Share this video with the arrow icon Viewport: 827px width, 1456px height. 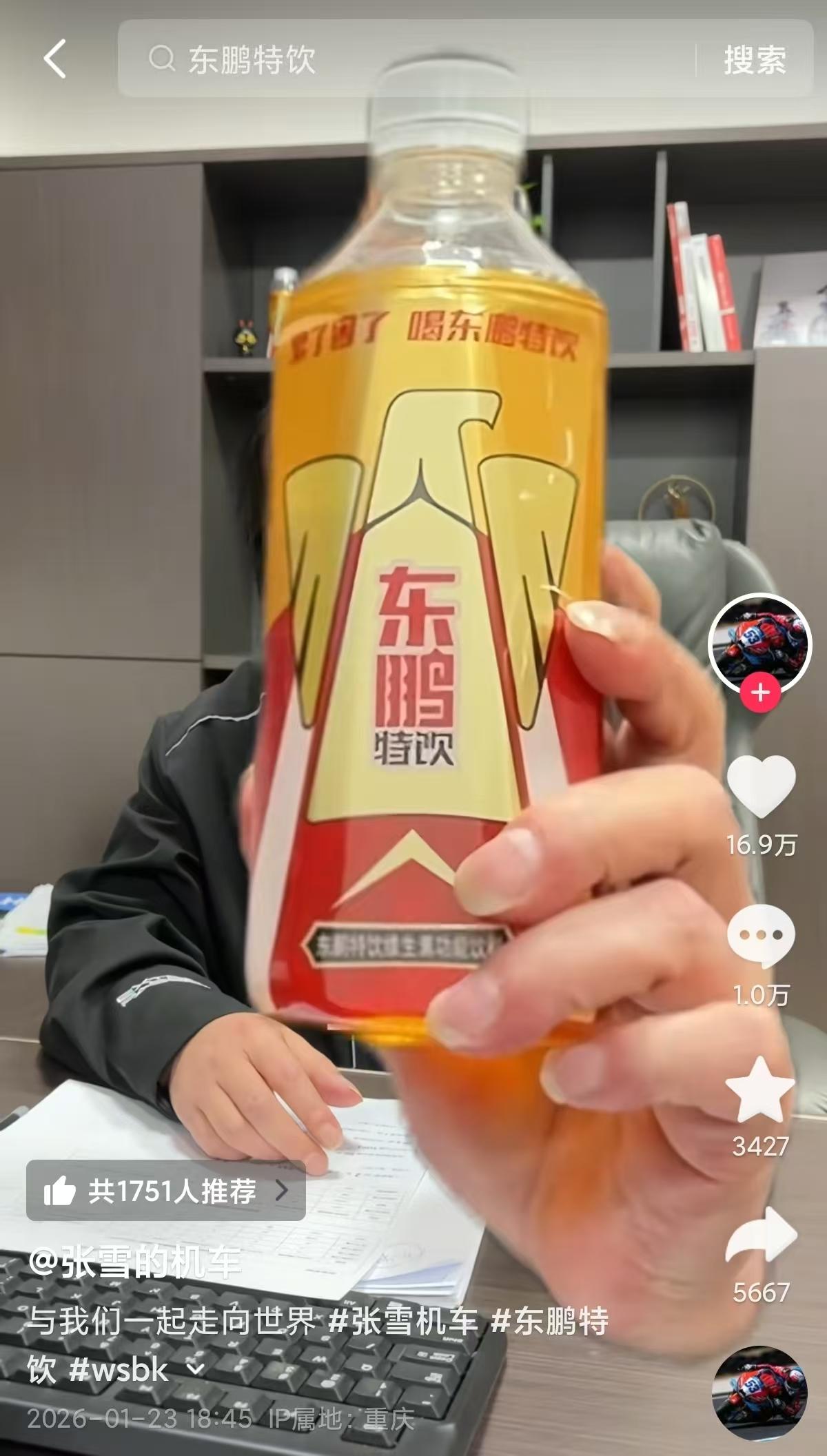click(x=761, y=1237)
